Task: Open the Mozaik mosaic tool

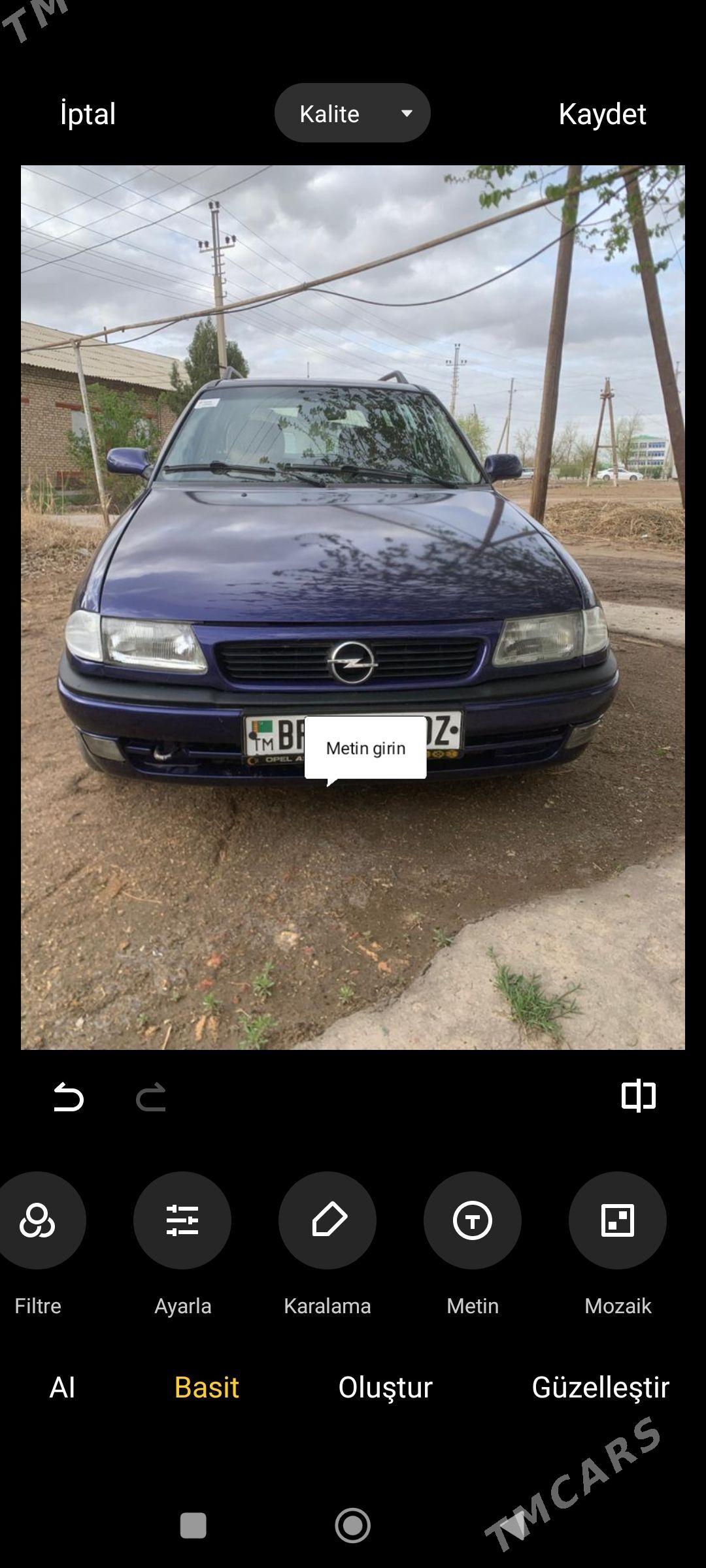Action: pyautogui.click(x=618, y=1220)
